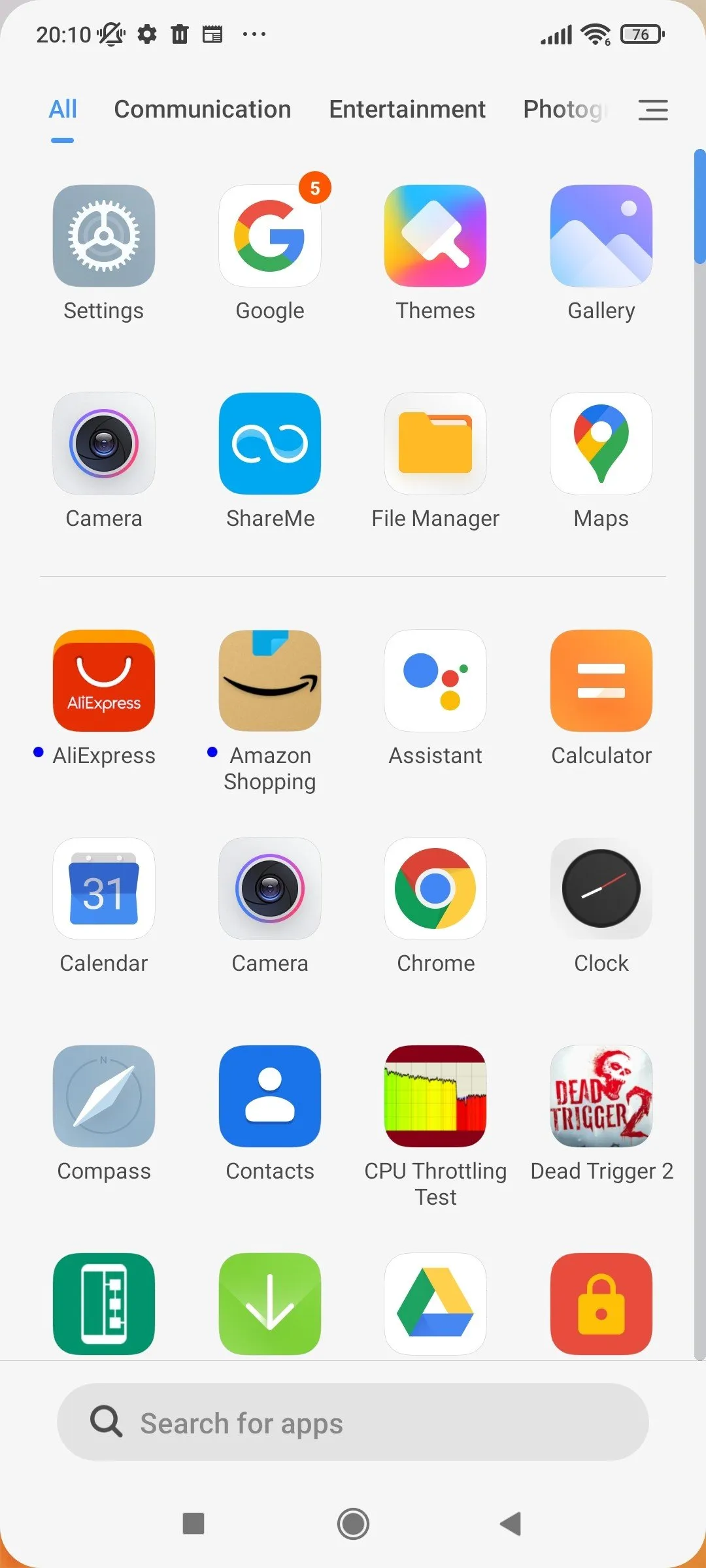The image size is (706, 1568).
Task: Tap the Search for apps field
Action: pyautogui.click(x=353, y=1423)
